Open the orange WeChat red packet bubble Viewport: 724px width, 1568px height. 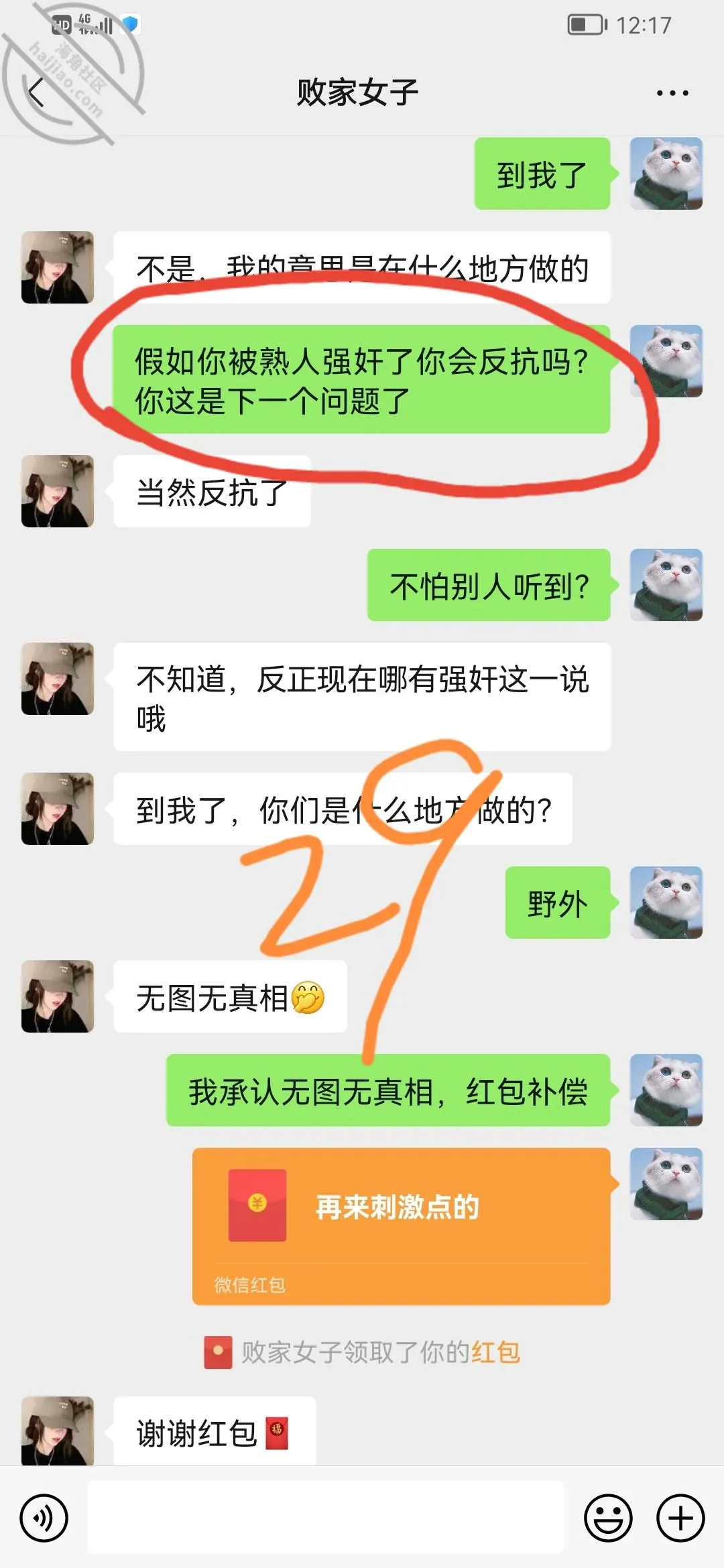pyautogui.click(x=402, y=1226)
